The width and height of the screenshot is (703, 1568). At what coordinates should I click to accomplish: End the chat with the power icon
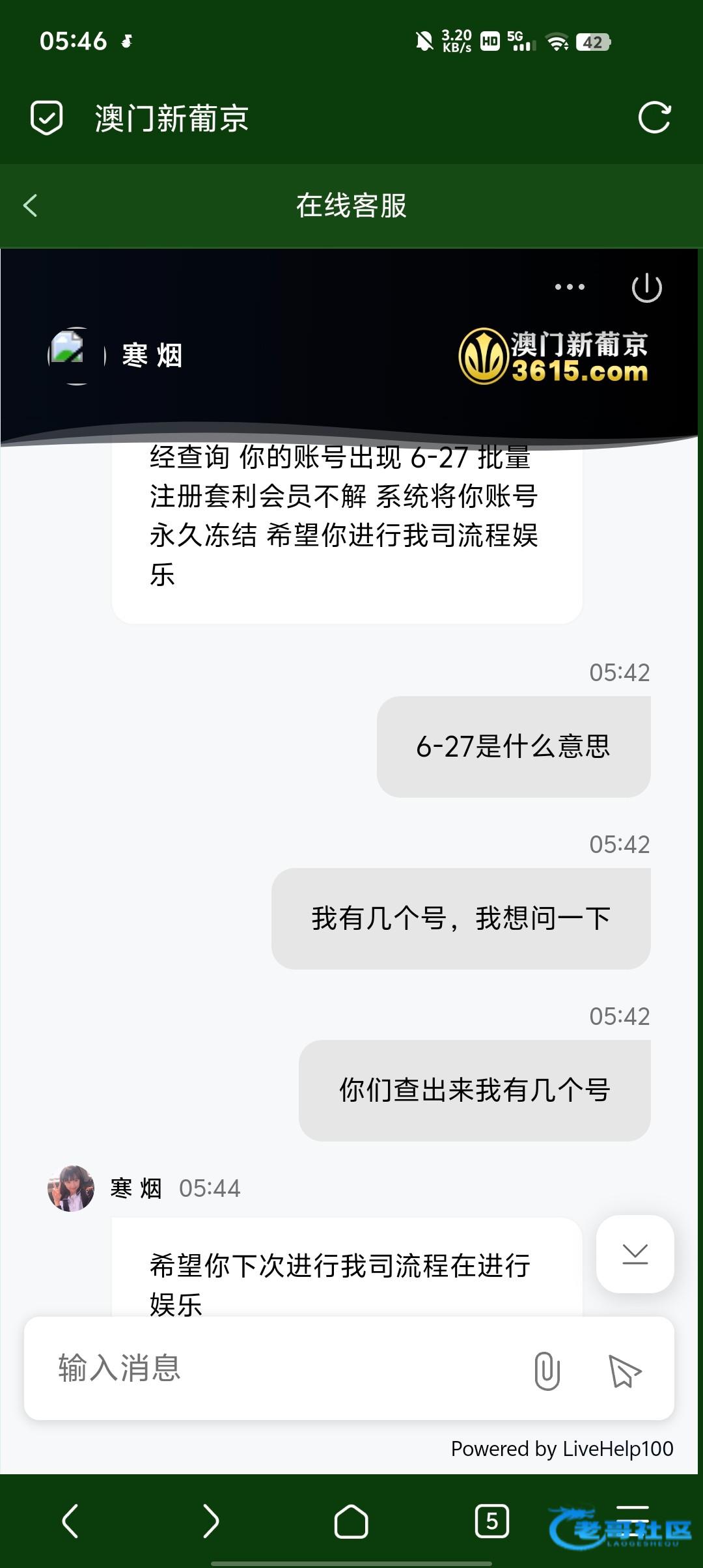(x=646, y=288)
